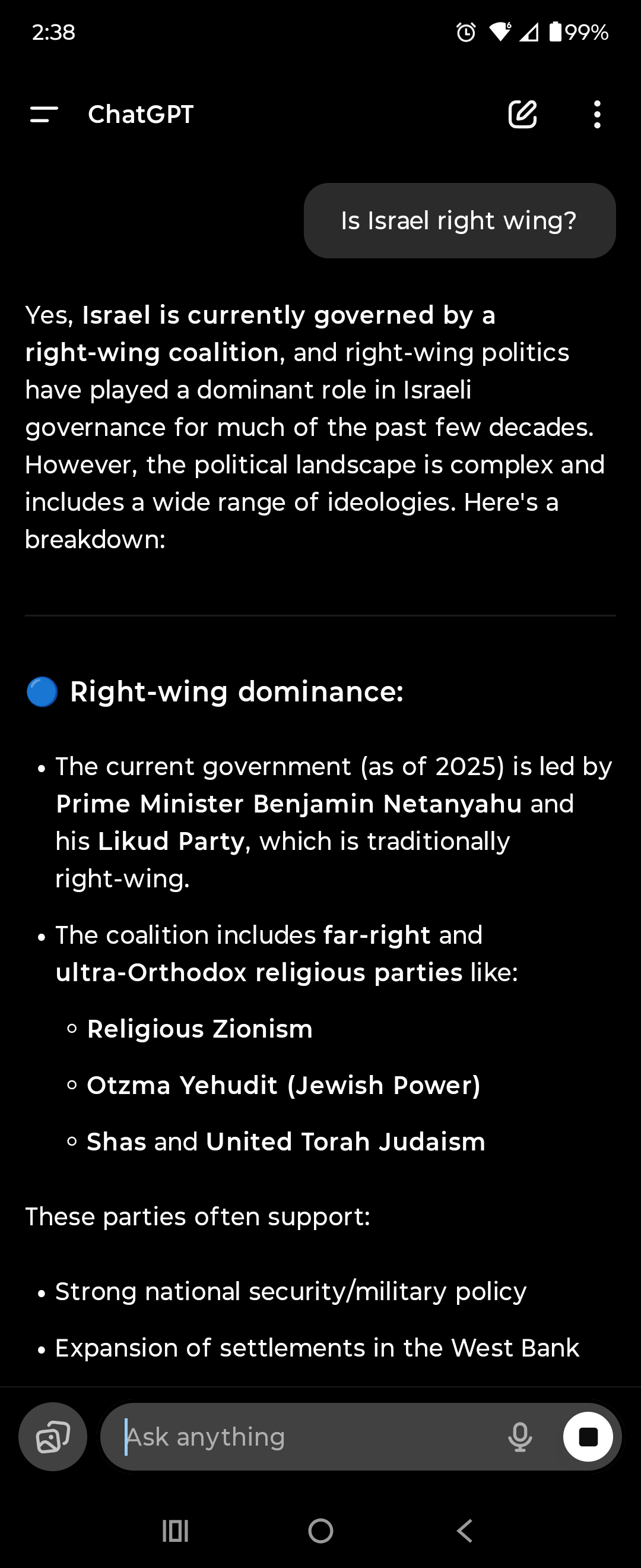Viewport: 641px width, 1568px height.
Task: Go to the home screen
Action: (320, 1530)
